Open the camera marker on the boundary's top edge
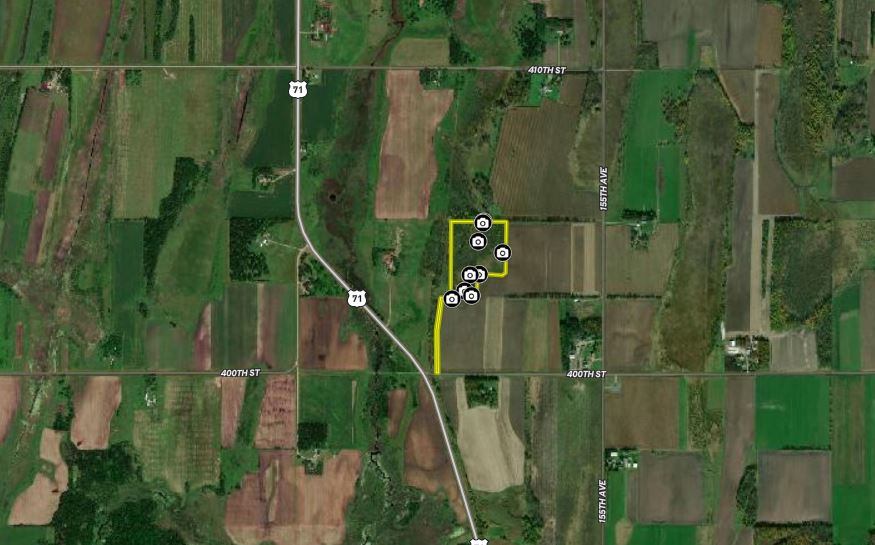 pos(483,222)
